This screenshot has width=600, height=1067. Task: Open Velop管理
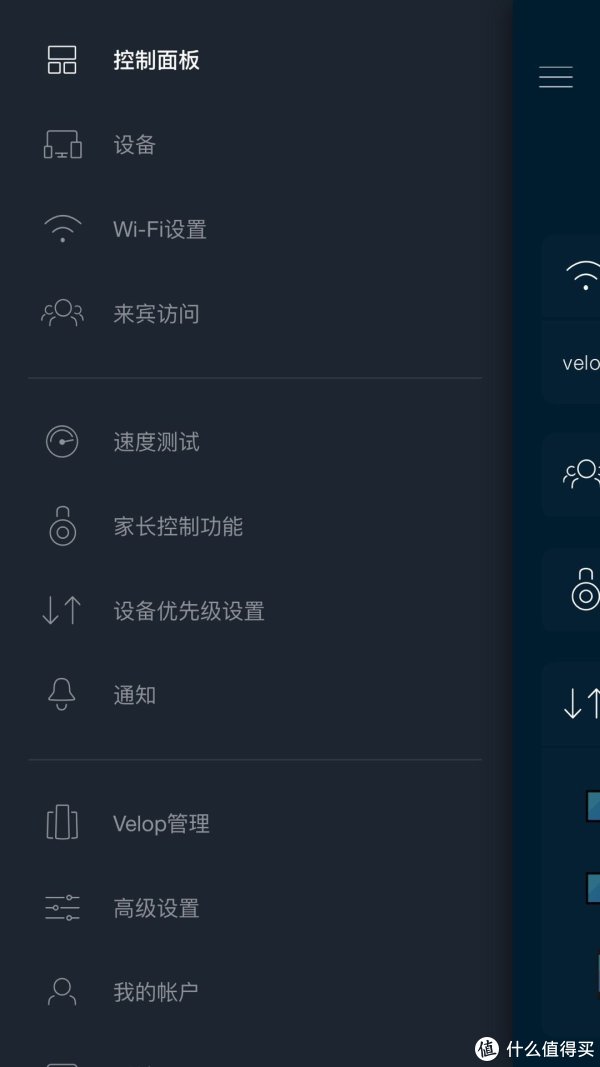click(x=161, y=825)
